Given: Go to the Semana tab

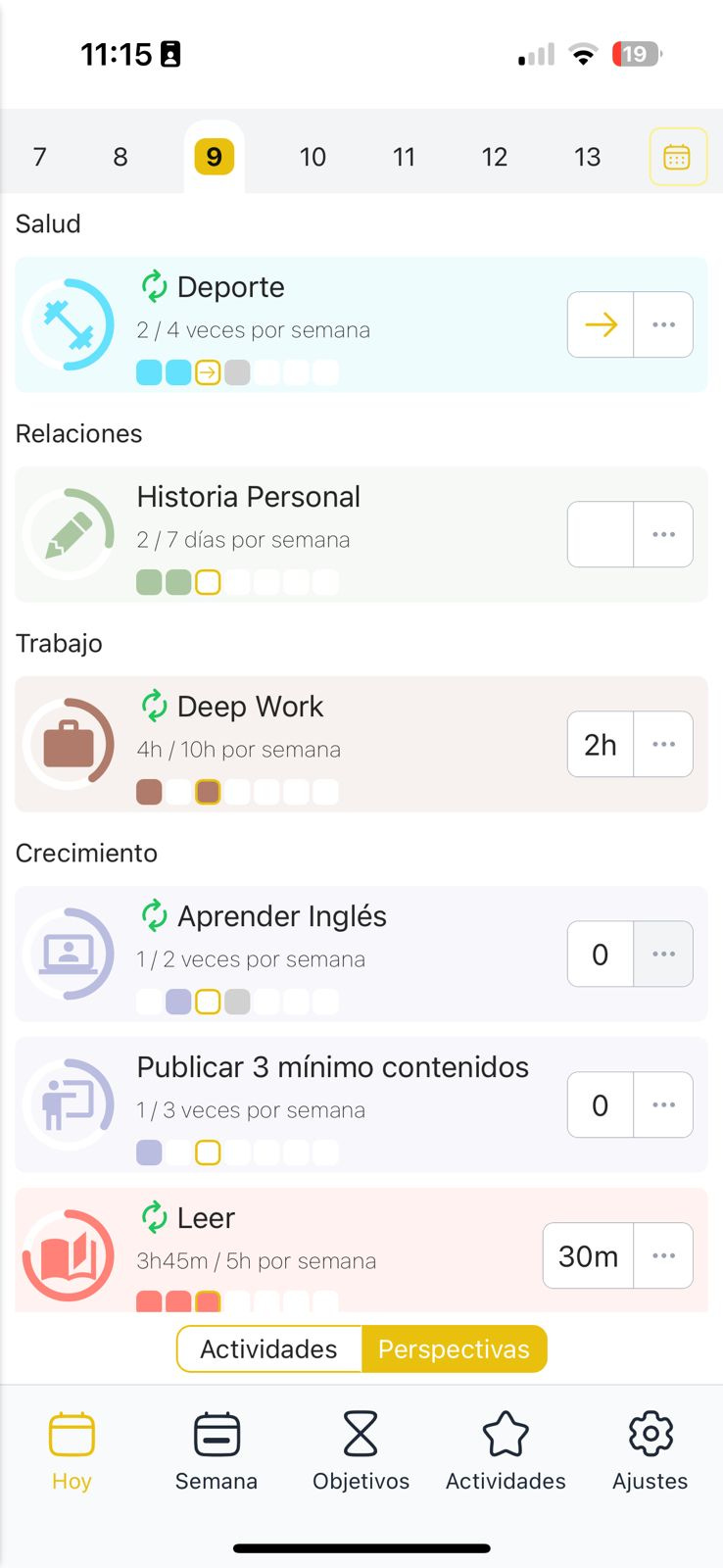Looking at the screenshot, I should [217, 1451].
